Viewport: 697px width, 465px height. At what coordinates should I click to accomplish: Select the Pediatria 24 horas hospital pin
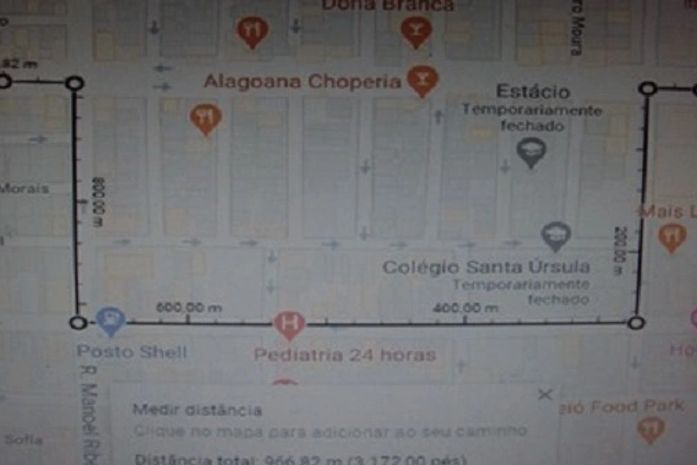point(289,325)
